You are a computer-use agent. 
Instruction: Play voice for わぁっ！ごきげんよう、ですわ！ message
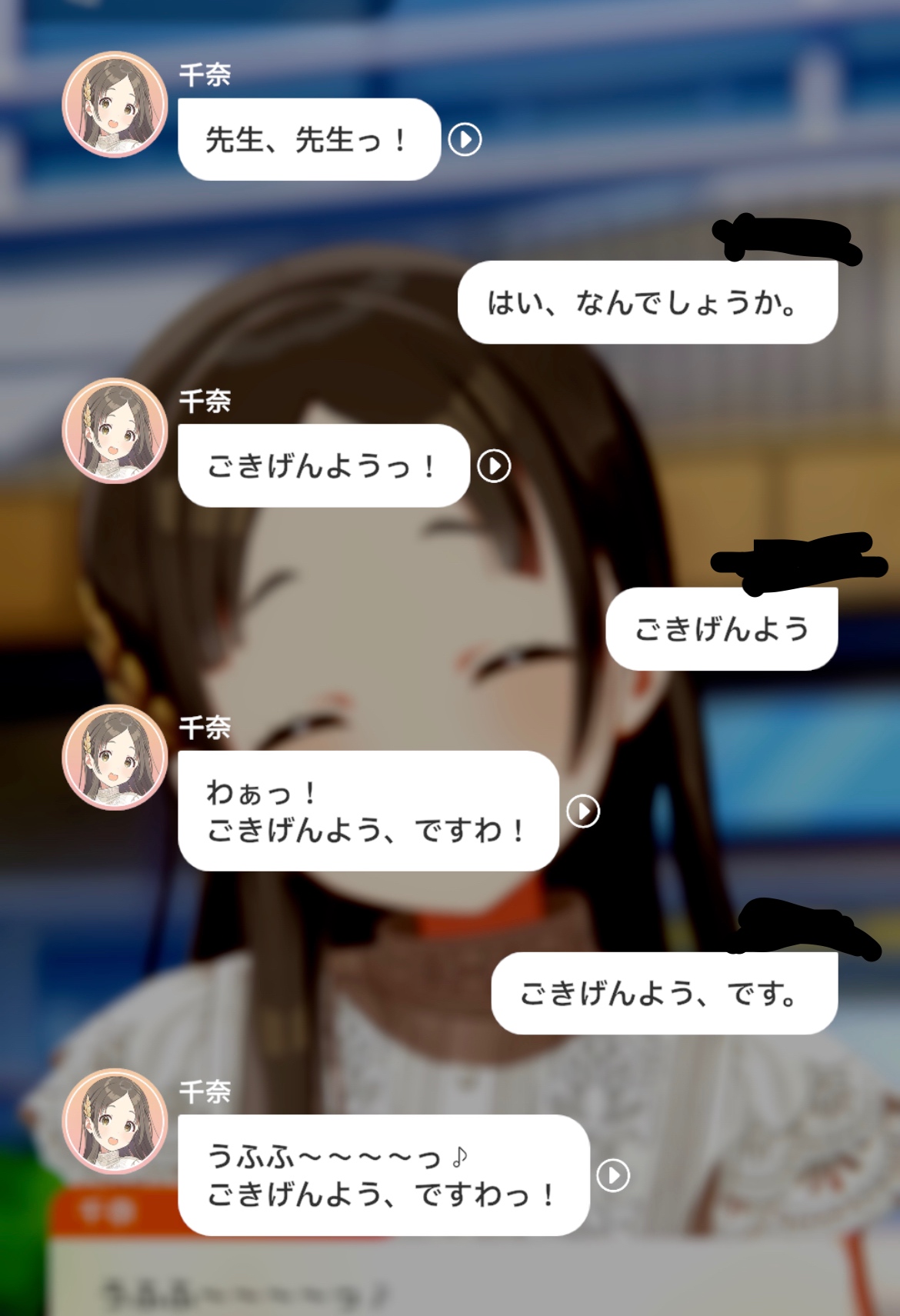[x=583, y=811]
